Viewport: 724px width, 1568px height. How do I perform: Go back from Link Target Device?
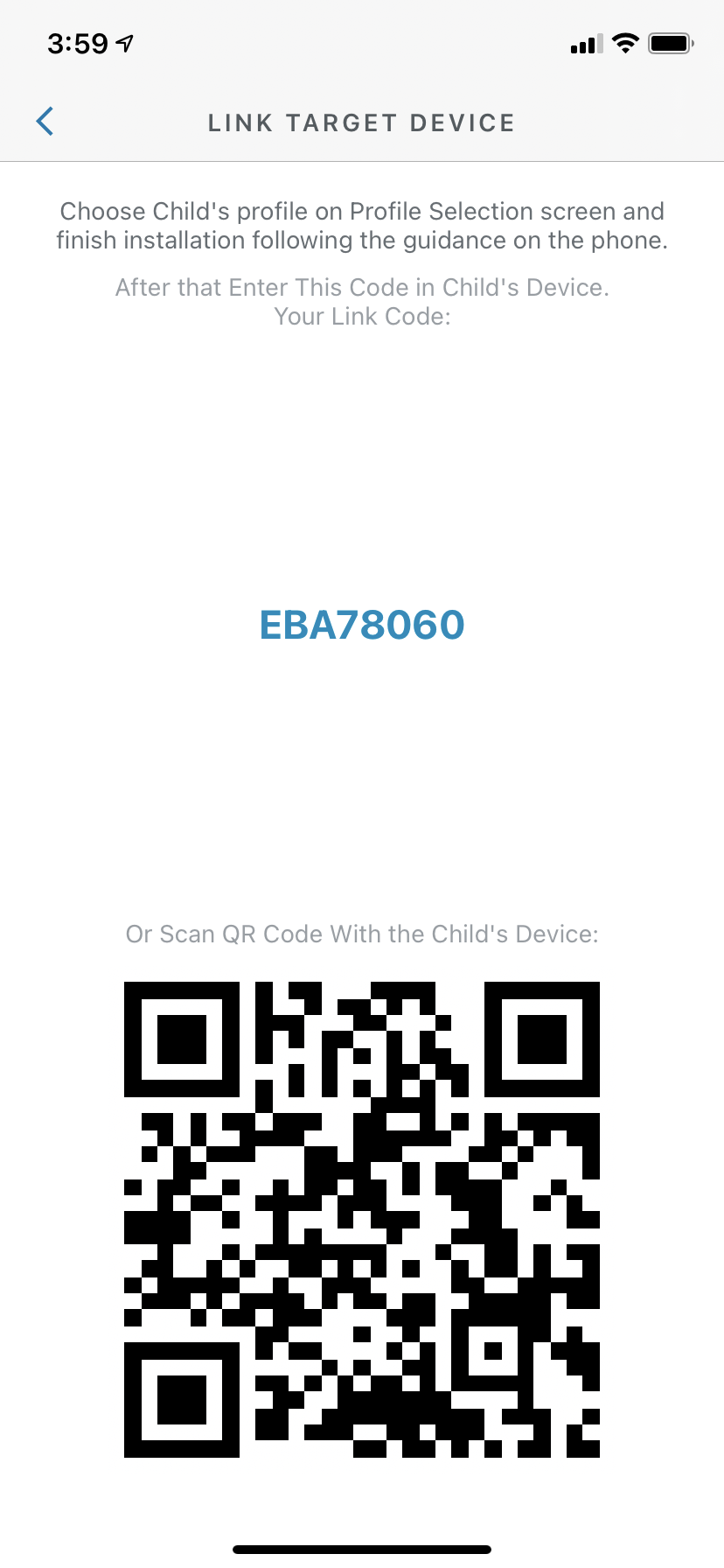coord(45,122)
